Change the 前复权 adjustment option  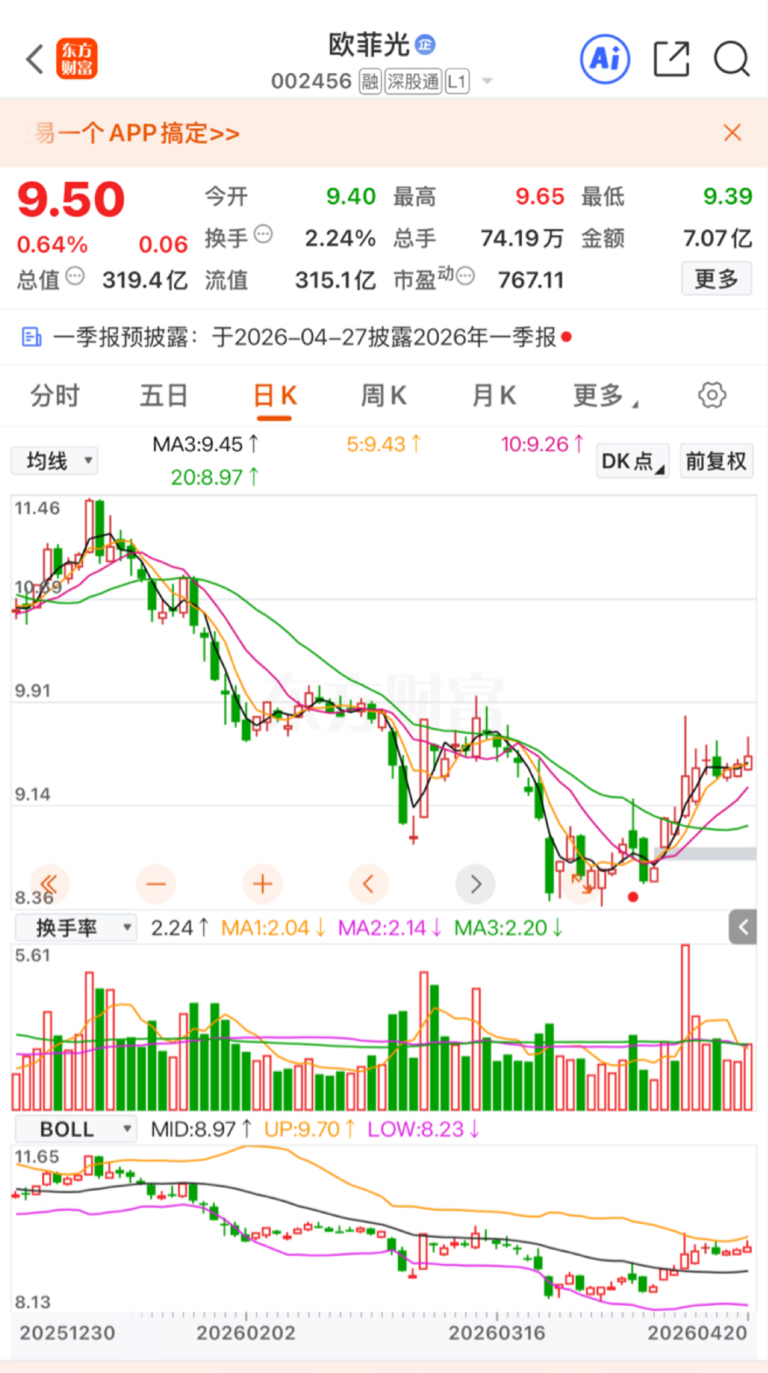point(716,461)
